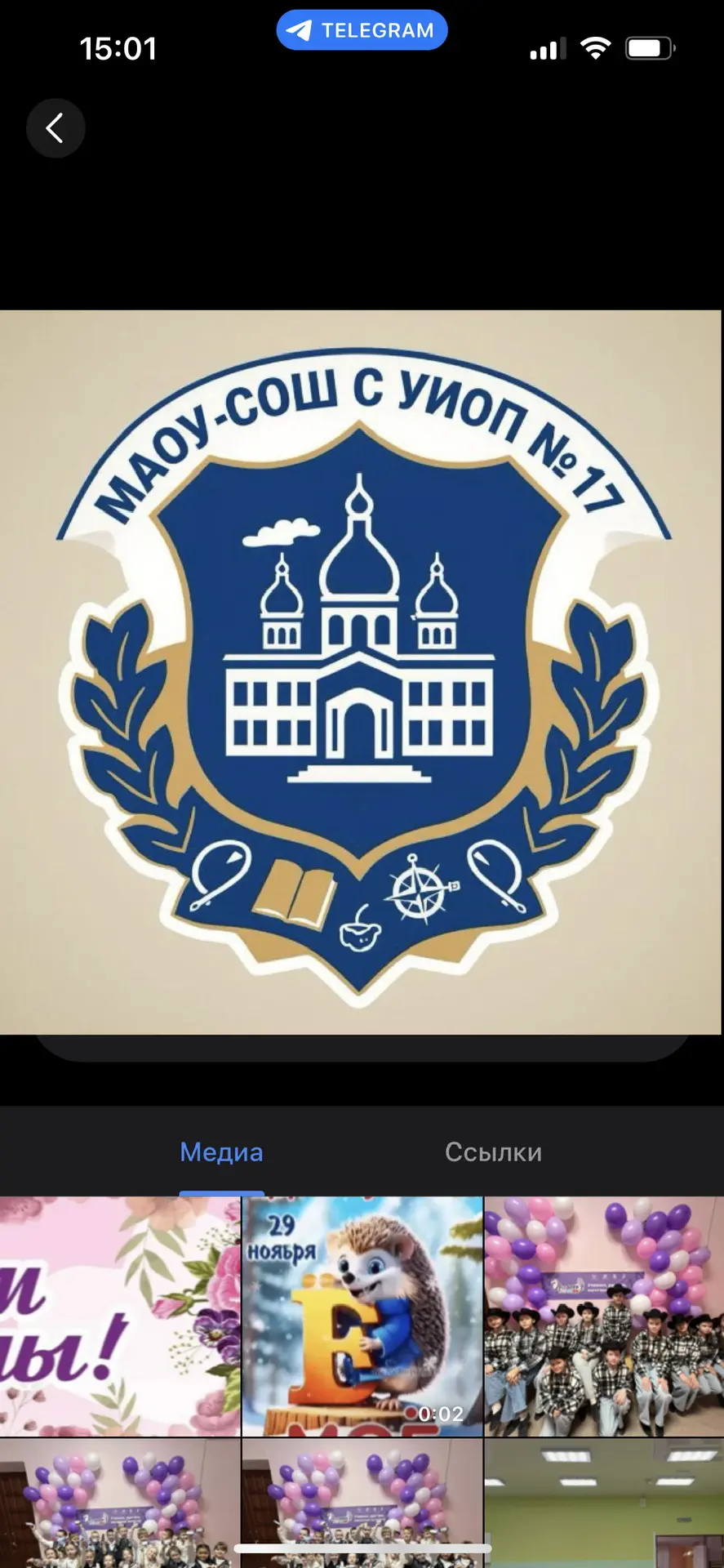Viewport: 724px width, 1568px height.
Task: Open the pink floral greeting image
Action: tap(120, 1316)
